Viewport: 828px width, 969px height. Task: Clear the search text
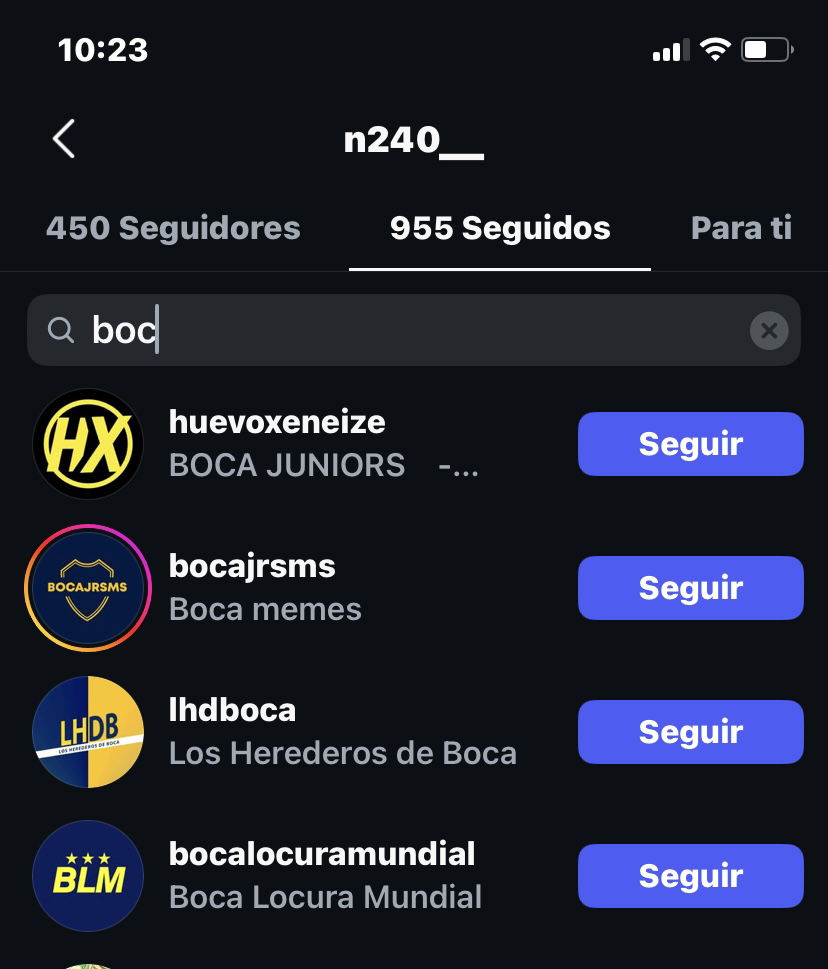point(769,330)
